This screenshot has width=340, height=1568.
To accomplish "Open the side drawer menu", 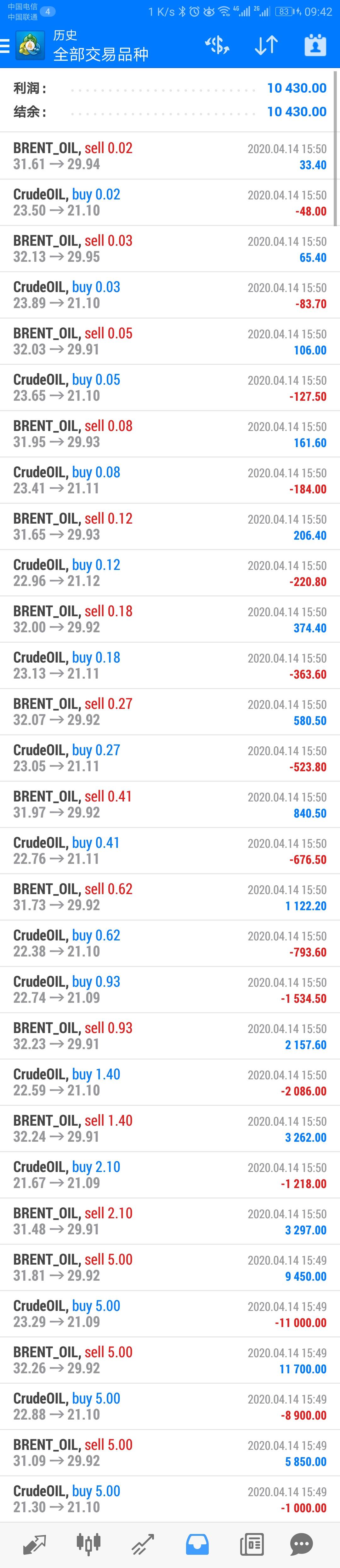I will (5, 46).
